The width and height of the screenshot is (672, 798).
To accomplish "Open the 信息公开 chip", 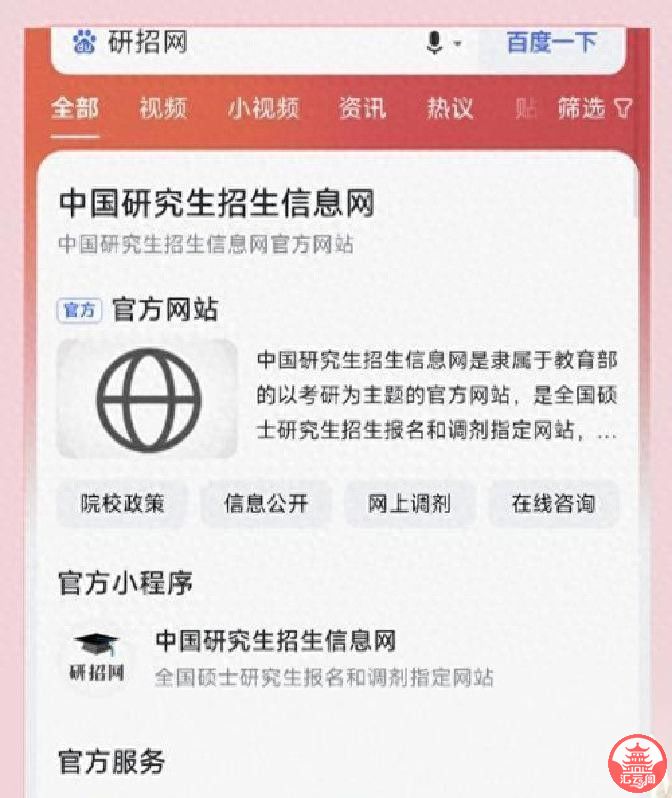I will 266,503.
